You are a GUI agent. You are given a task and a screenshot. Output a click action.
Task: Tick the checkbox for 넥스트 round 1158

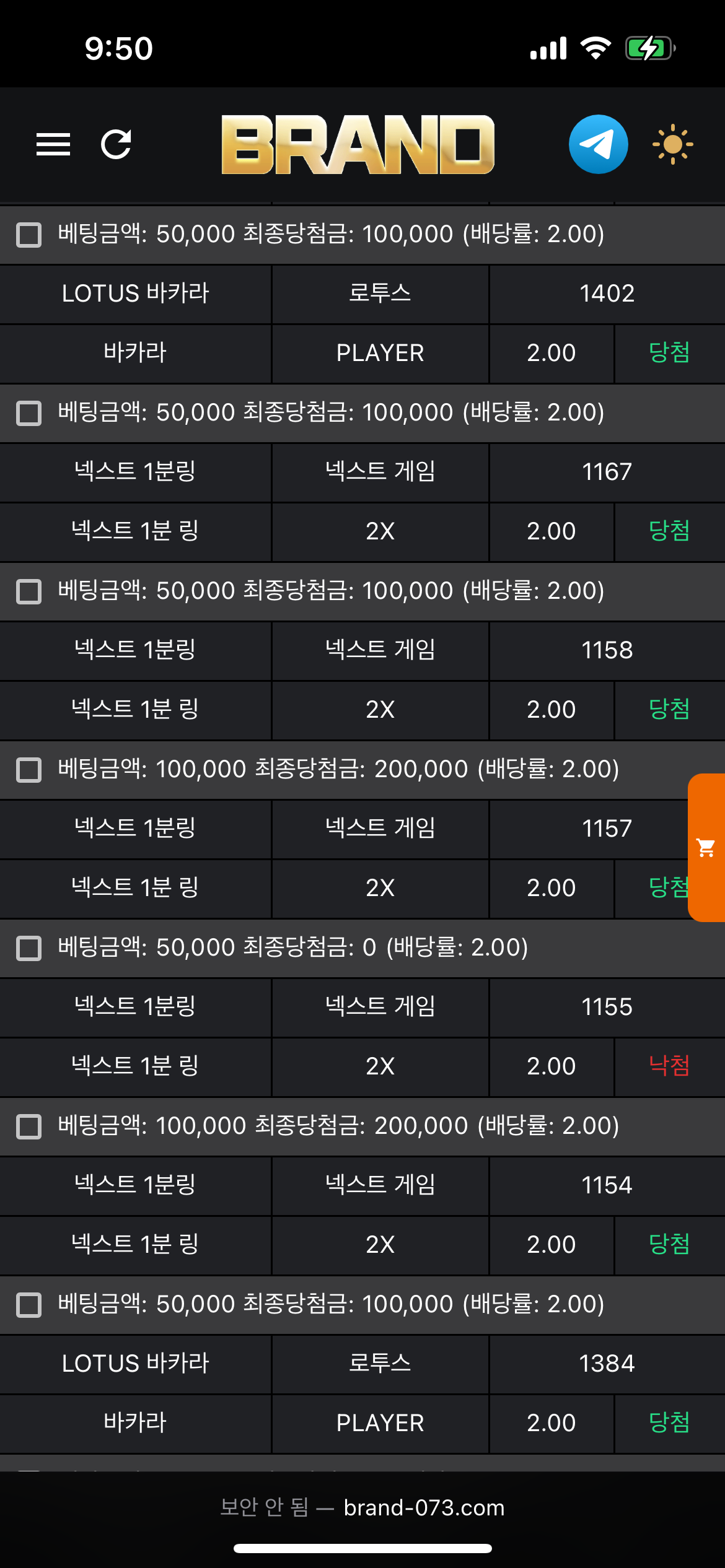[x=29, y=591]
